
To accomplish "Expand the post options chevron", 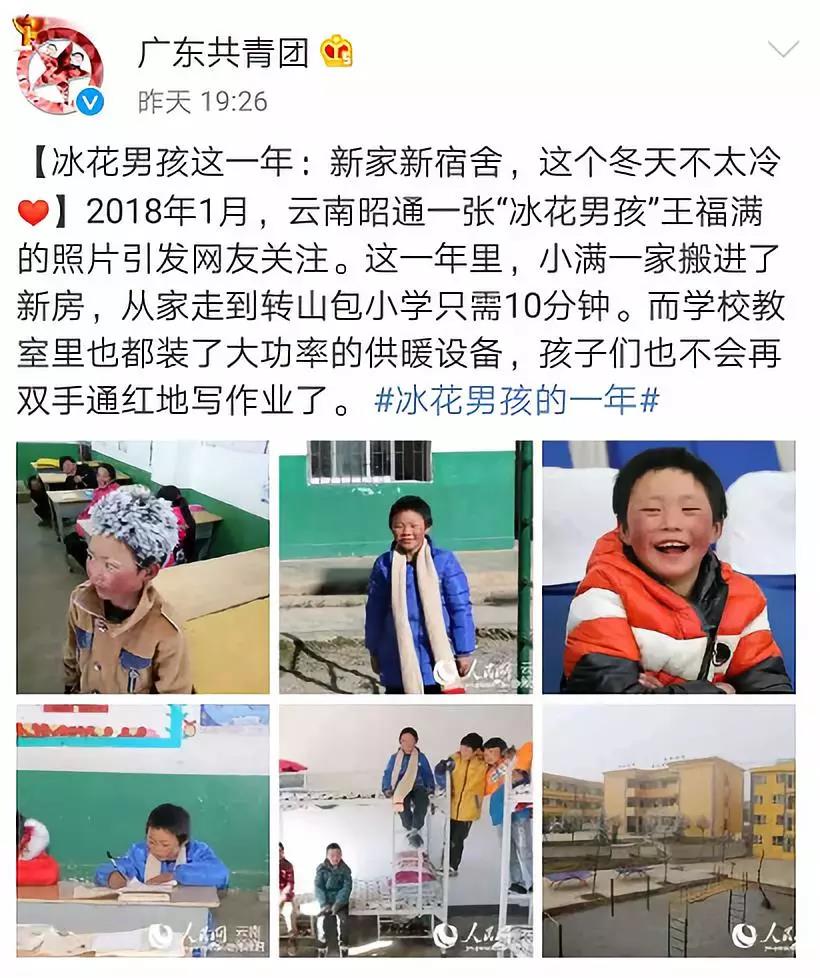I will point(783,49).
